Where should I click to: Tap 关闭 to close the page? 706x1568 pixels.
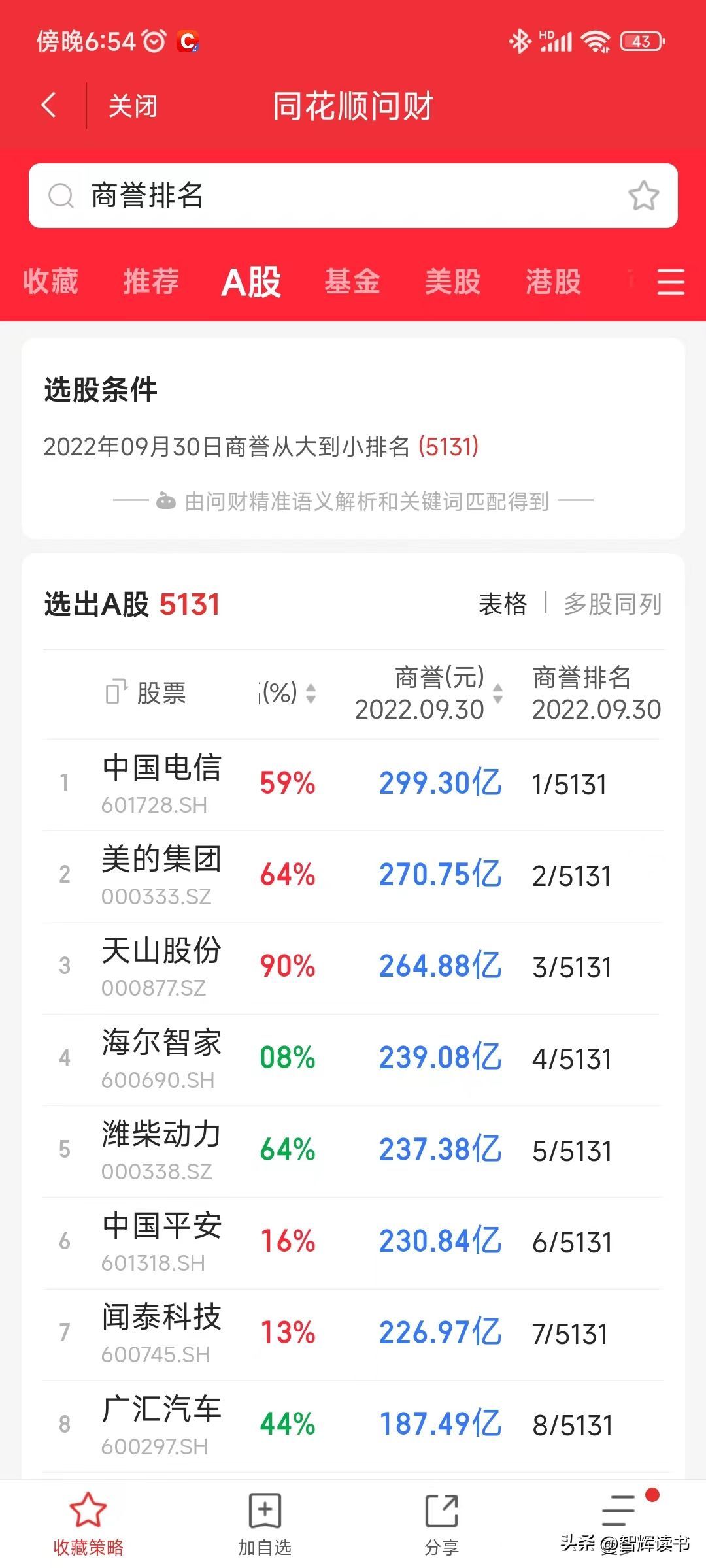(133, 106)
